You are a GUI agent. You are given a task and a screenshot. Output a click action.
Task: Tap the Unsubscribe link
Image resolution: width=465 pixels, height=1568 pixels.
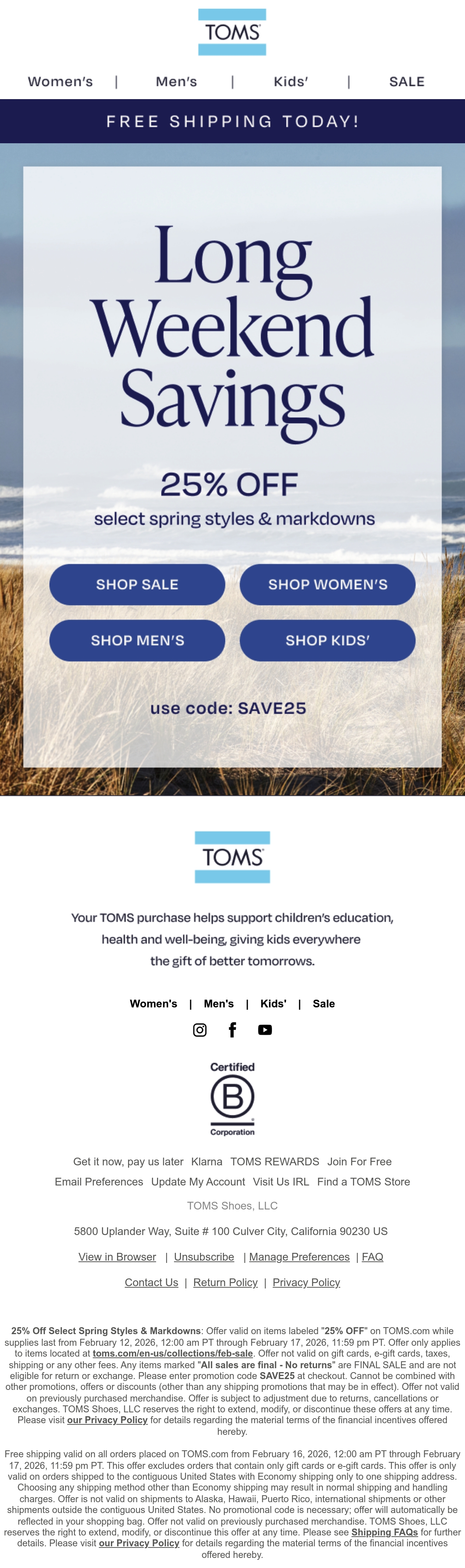(x=204, y=1257)
